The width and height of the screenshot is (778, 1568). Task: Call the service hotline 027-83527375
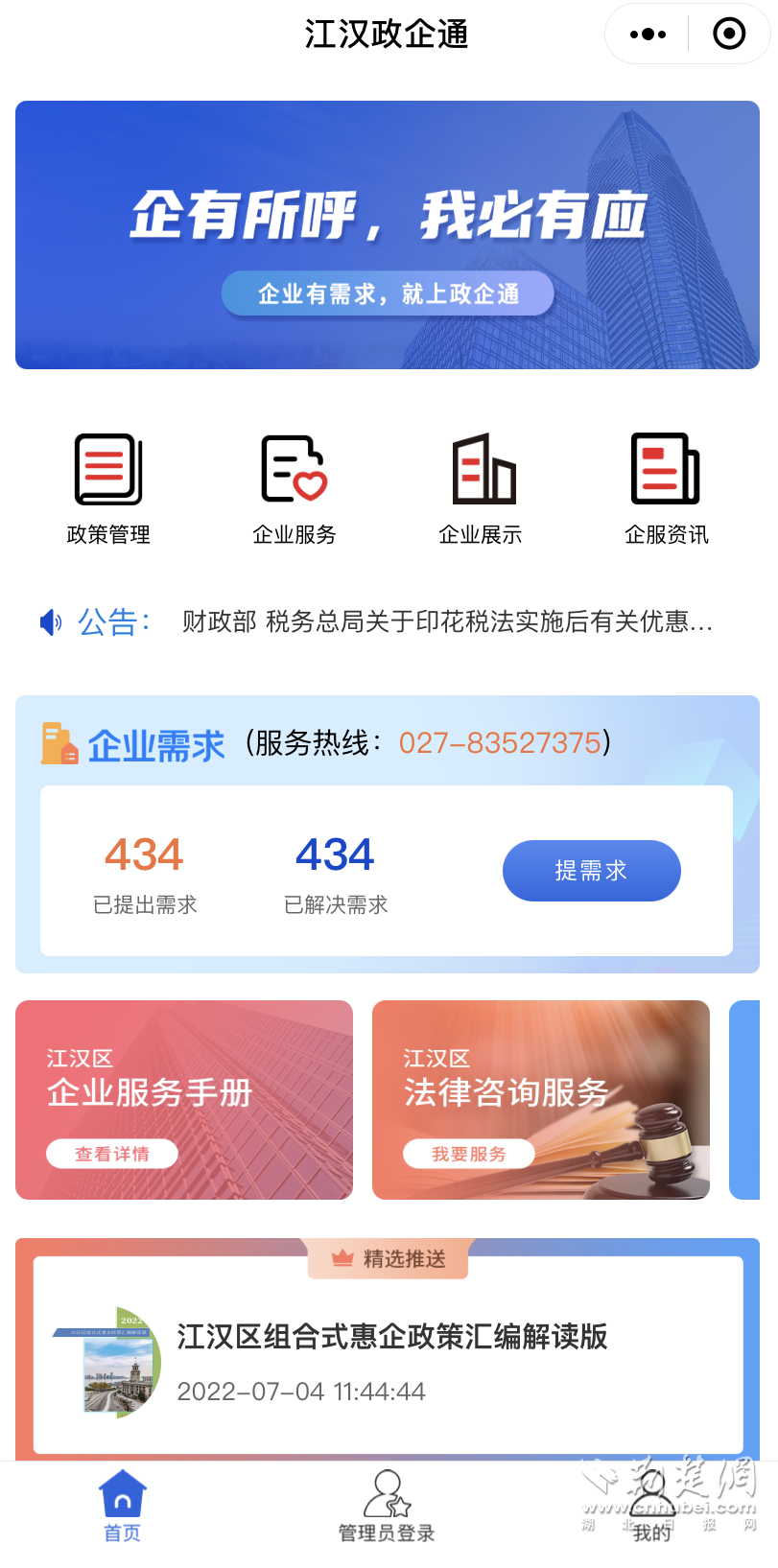[x=500, y=743]
